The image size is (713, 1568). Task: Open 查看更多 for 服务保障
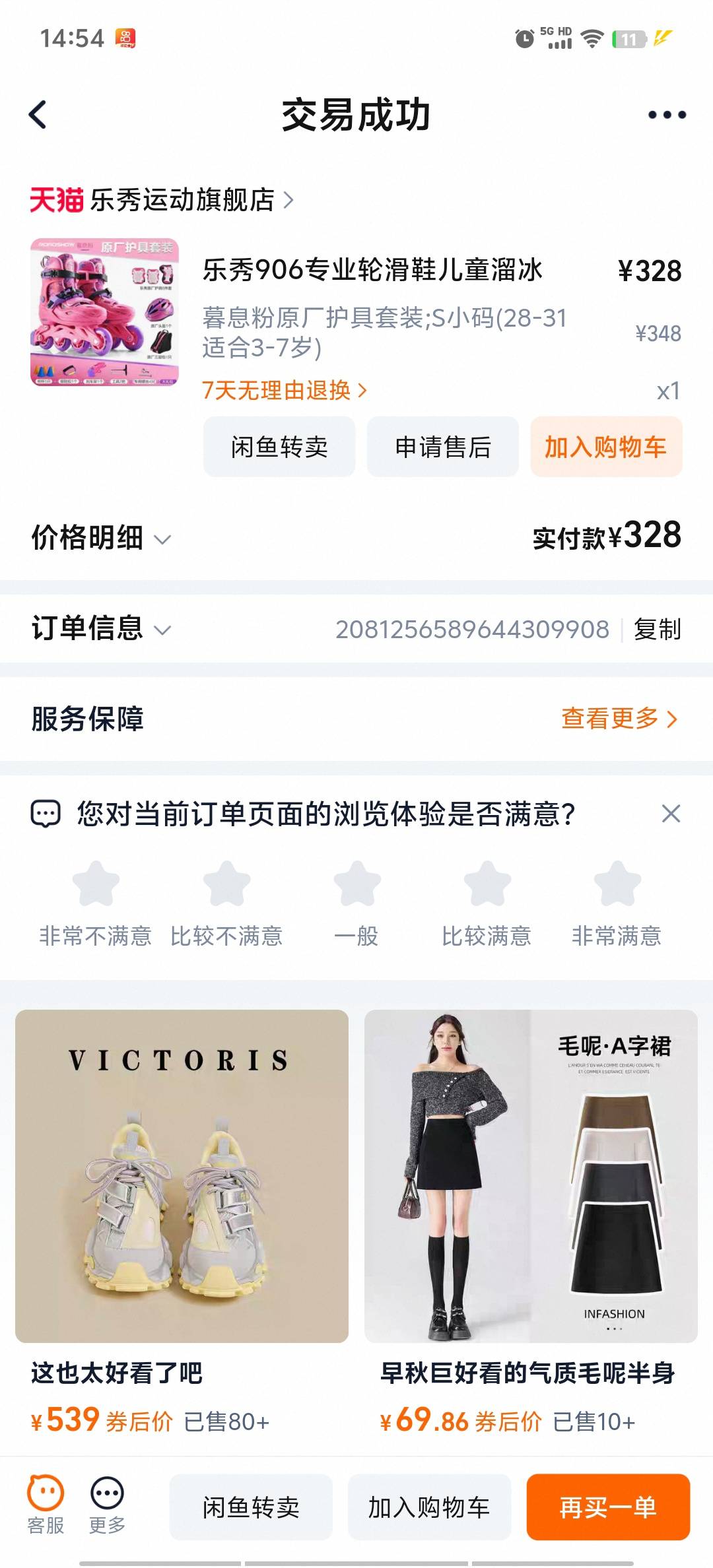619,719
